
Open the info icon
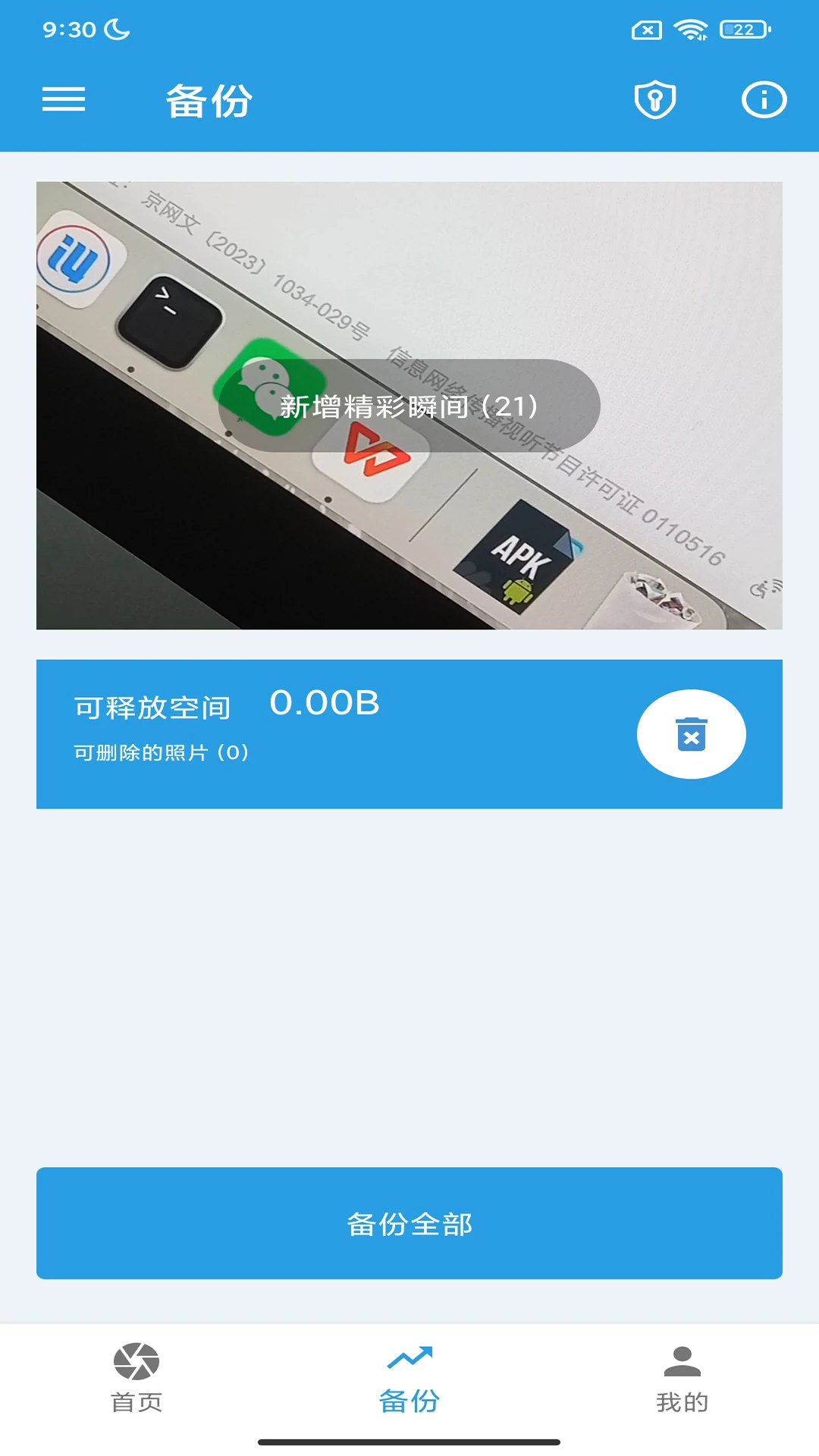point(764,99)
